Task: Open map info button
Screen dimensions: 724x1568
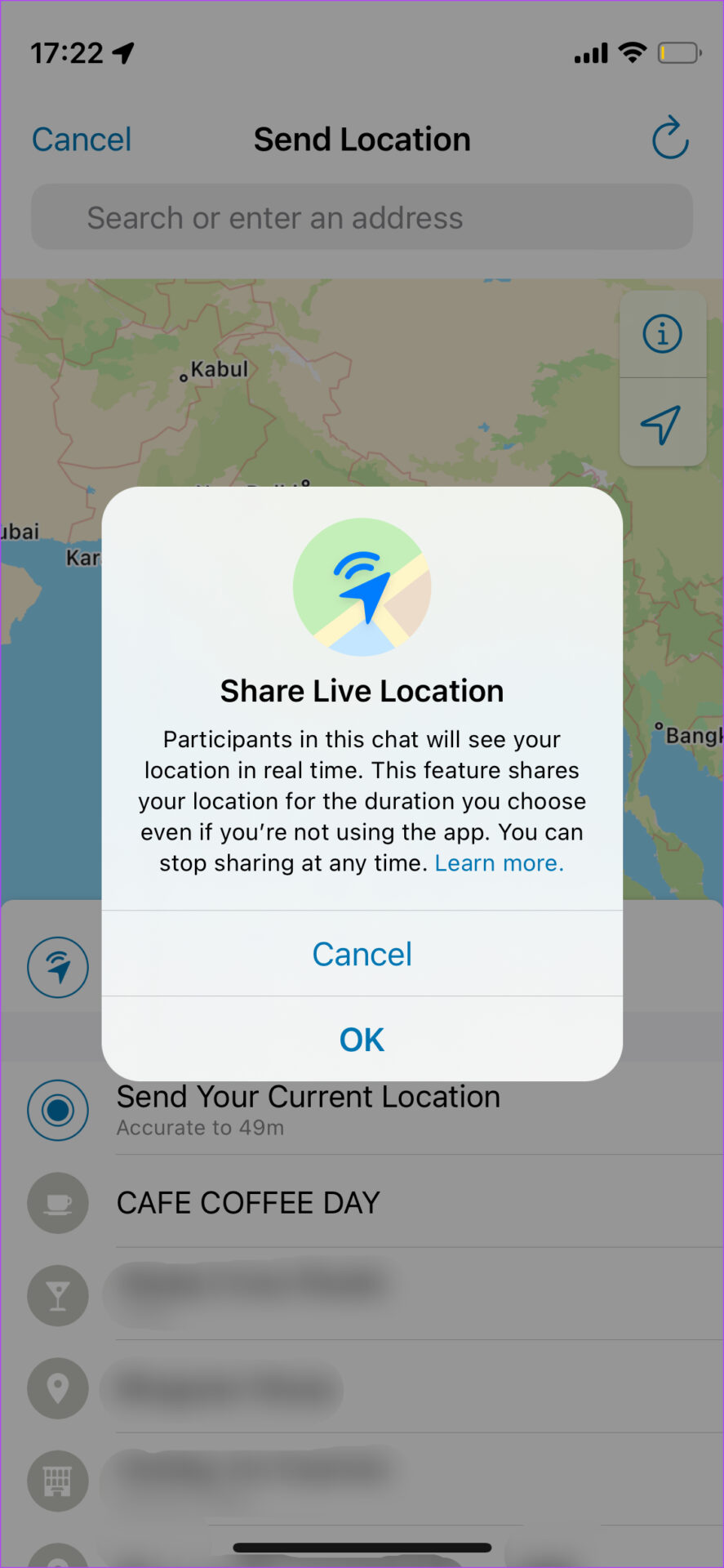Action: (x=662, y=334)
